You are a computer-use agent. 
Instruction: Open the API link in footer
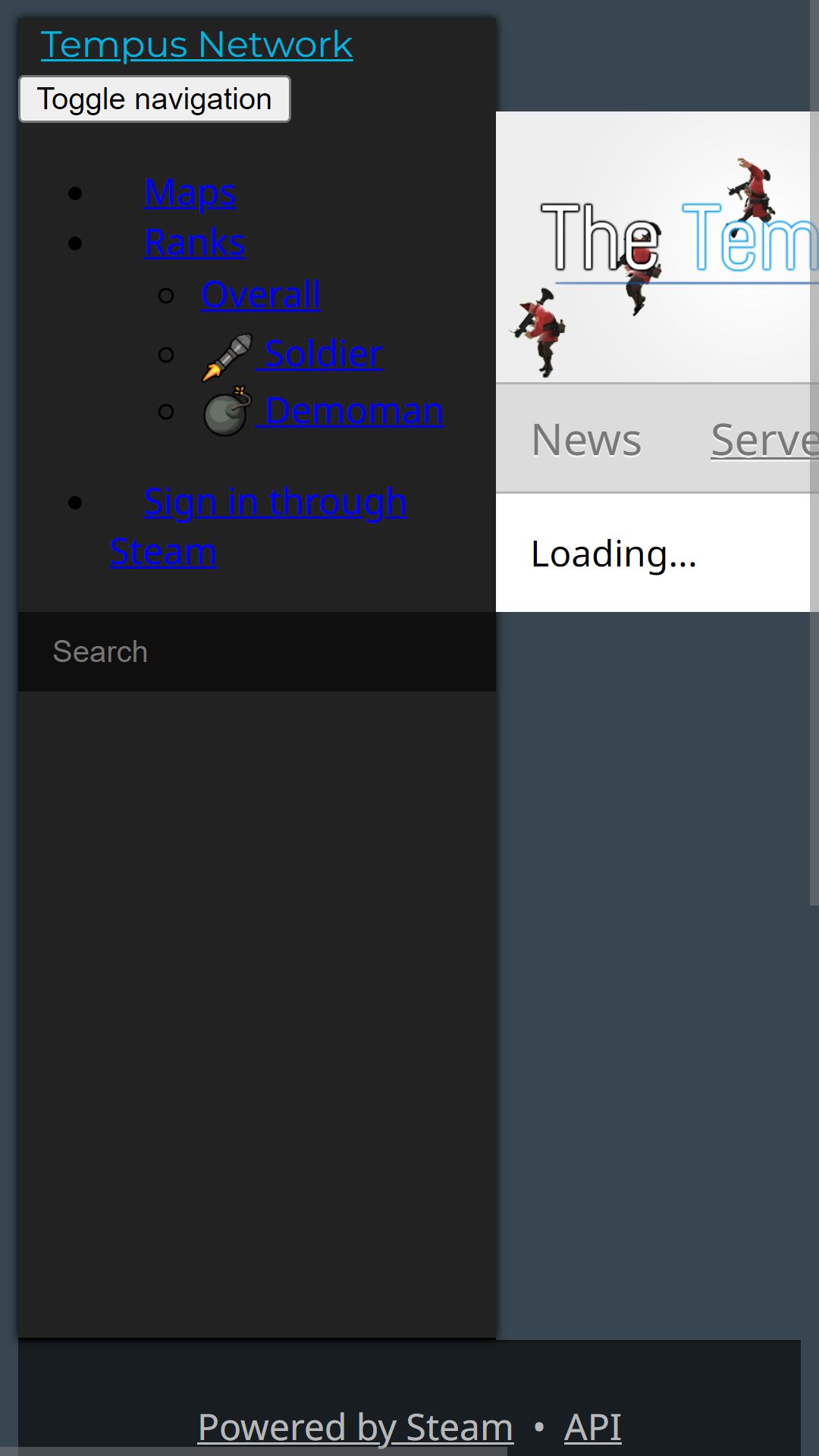tap(593, 1427)
